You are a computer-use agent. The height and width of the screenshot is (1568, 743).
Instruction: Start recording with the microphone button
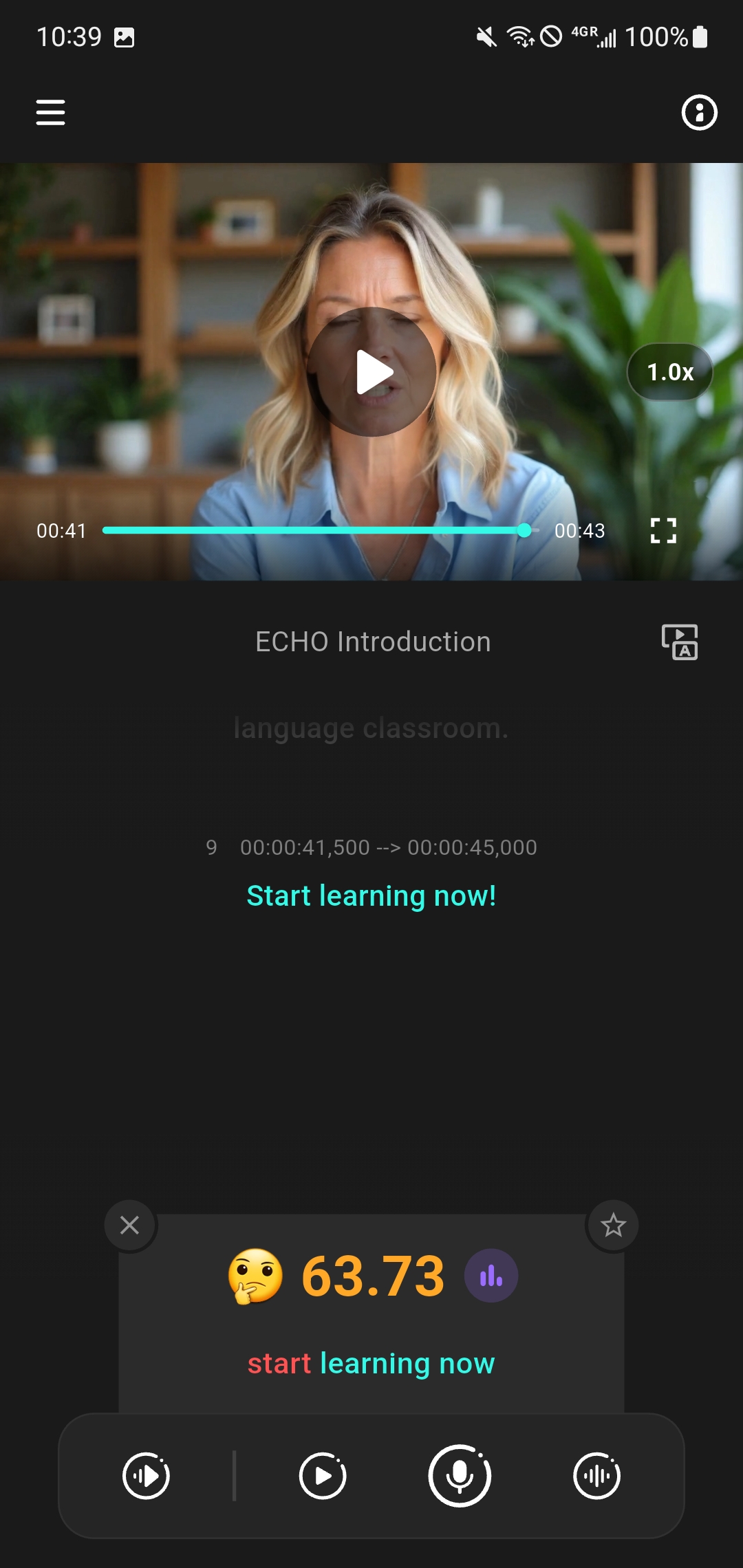460,1476
